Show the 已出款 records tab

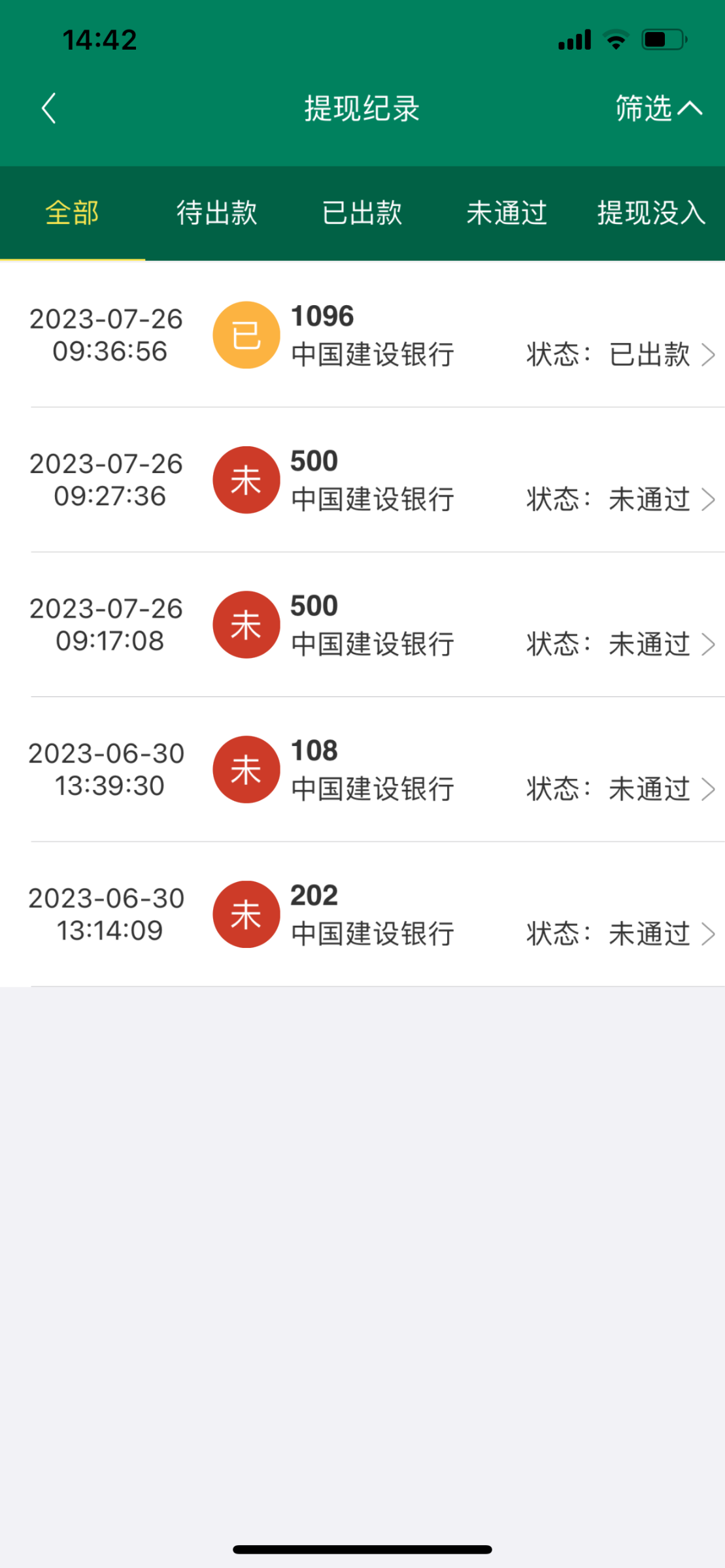pyautogui.click(x=362, y=213)
